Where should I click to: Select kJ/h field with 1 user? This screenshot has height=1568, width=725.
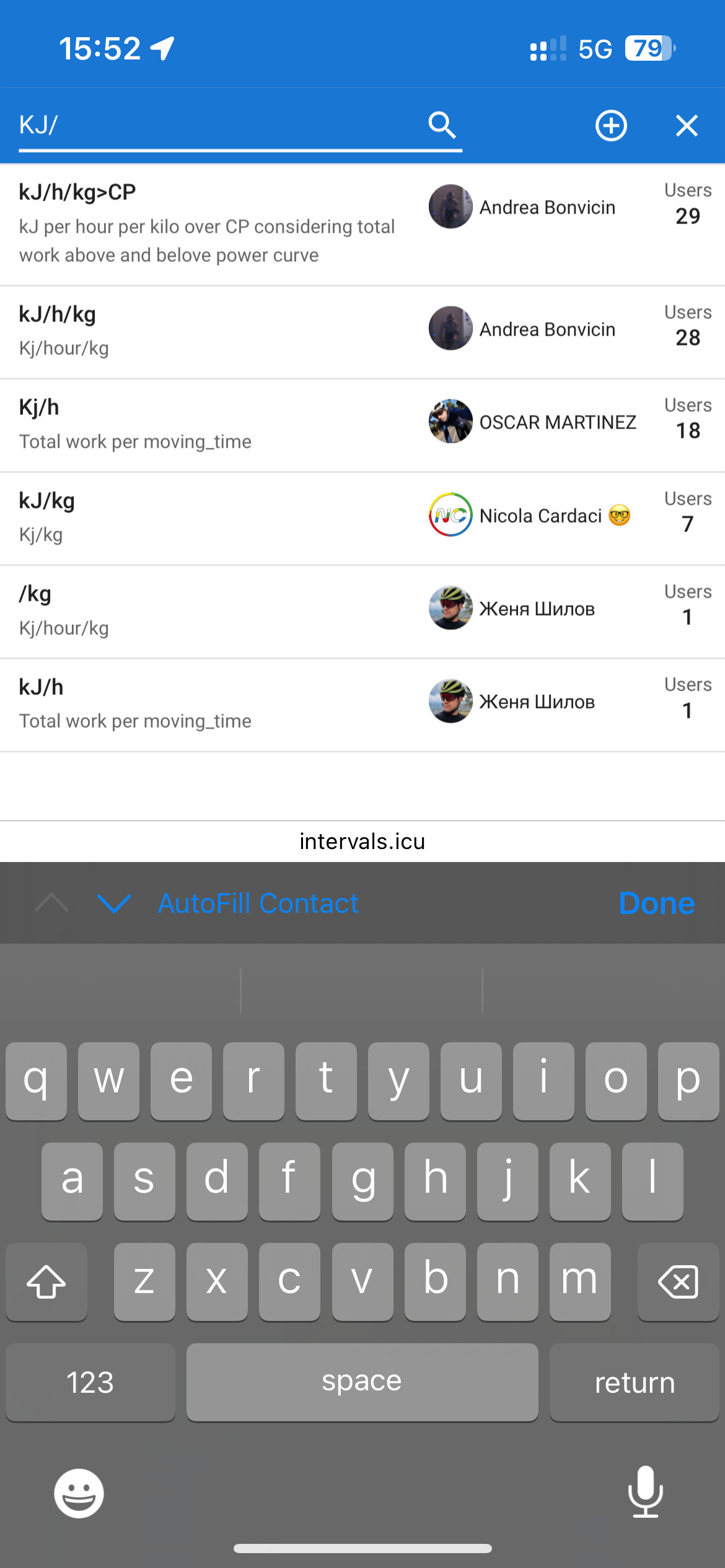[x=362, y=705]
